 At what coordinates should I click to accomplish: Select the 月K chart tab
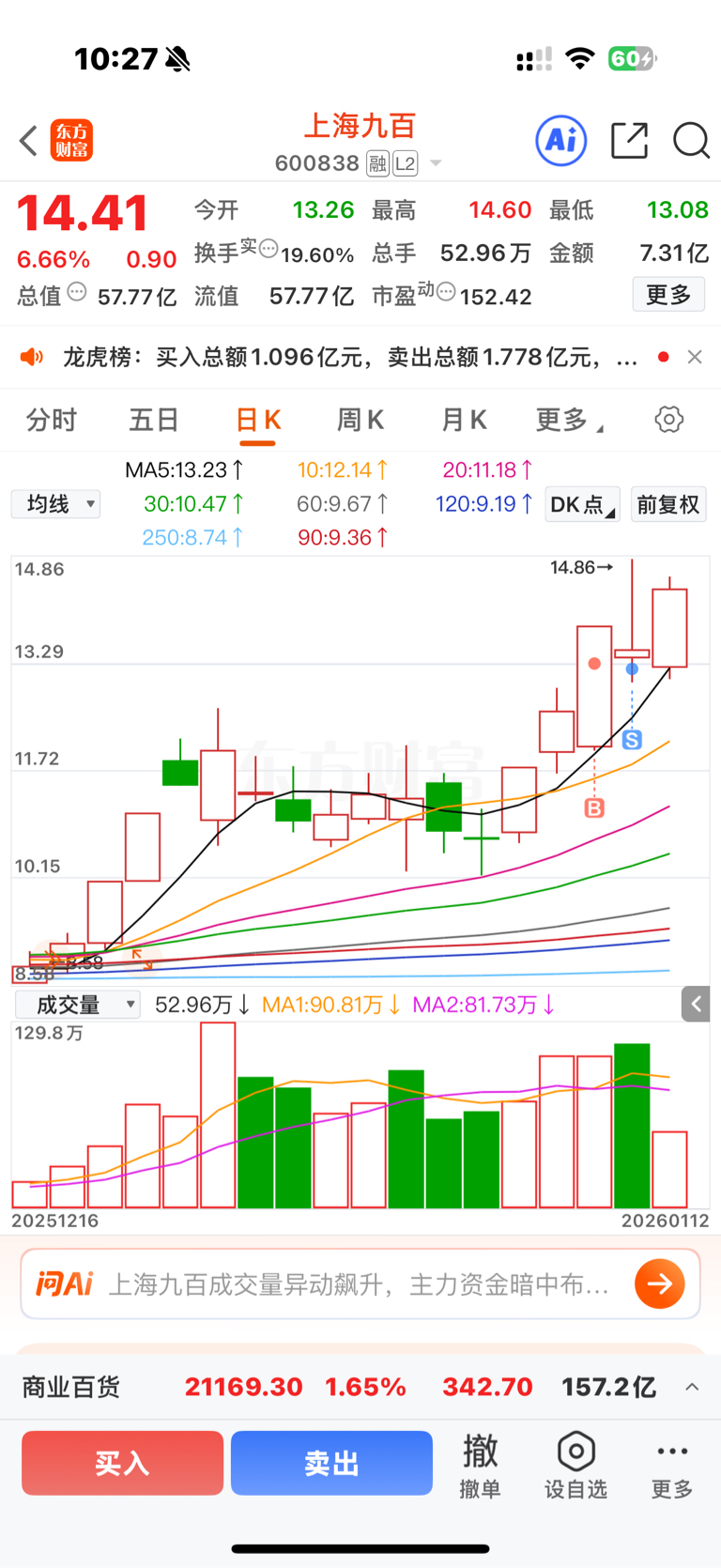(x=464, y=420)
